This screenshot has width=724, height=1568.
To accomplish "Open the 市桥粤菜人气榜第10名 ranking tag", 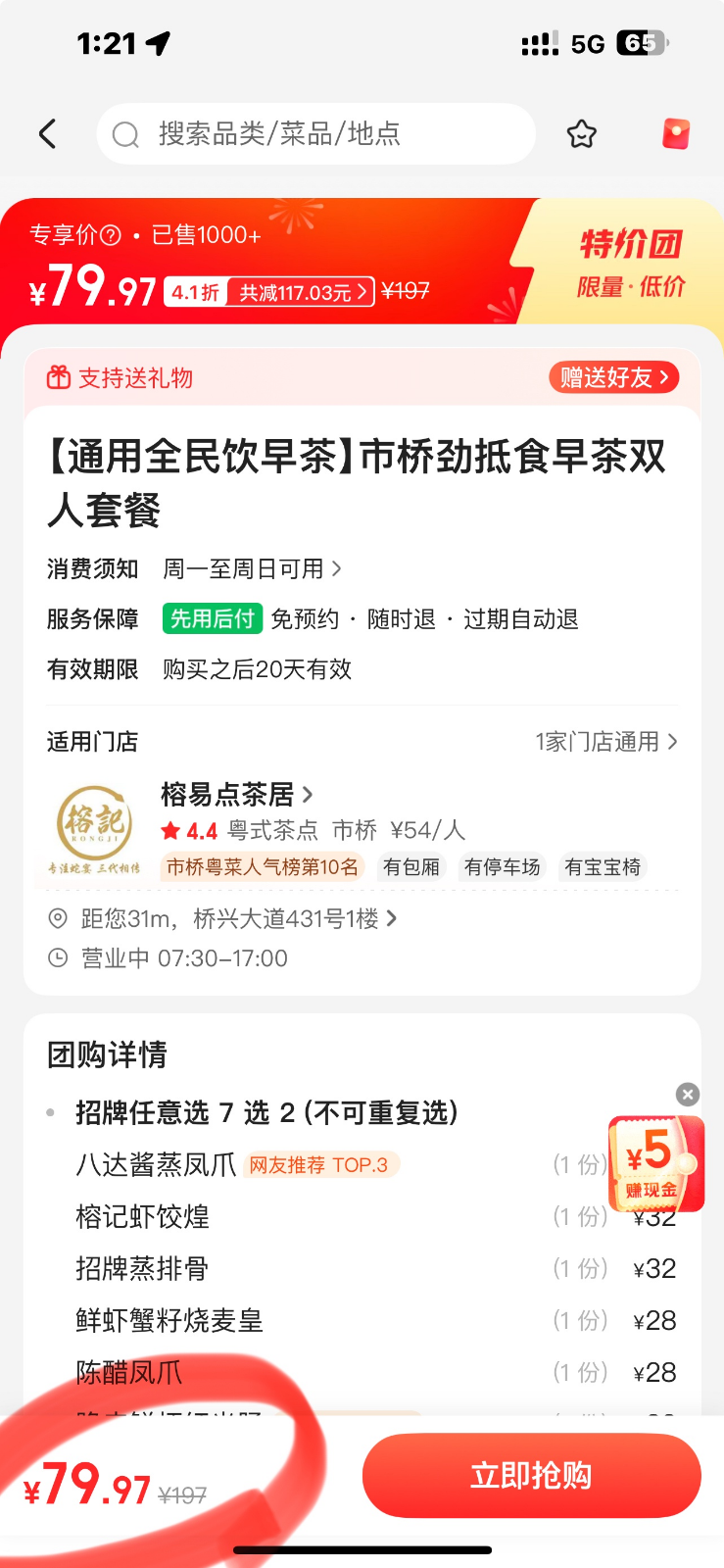I will pos(263,867).
